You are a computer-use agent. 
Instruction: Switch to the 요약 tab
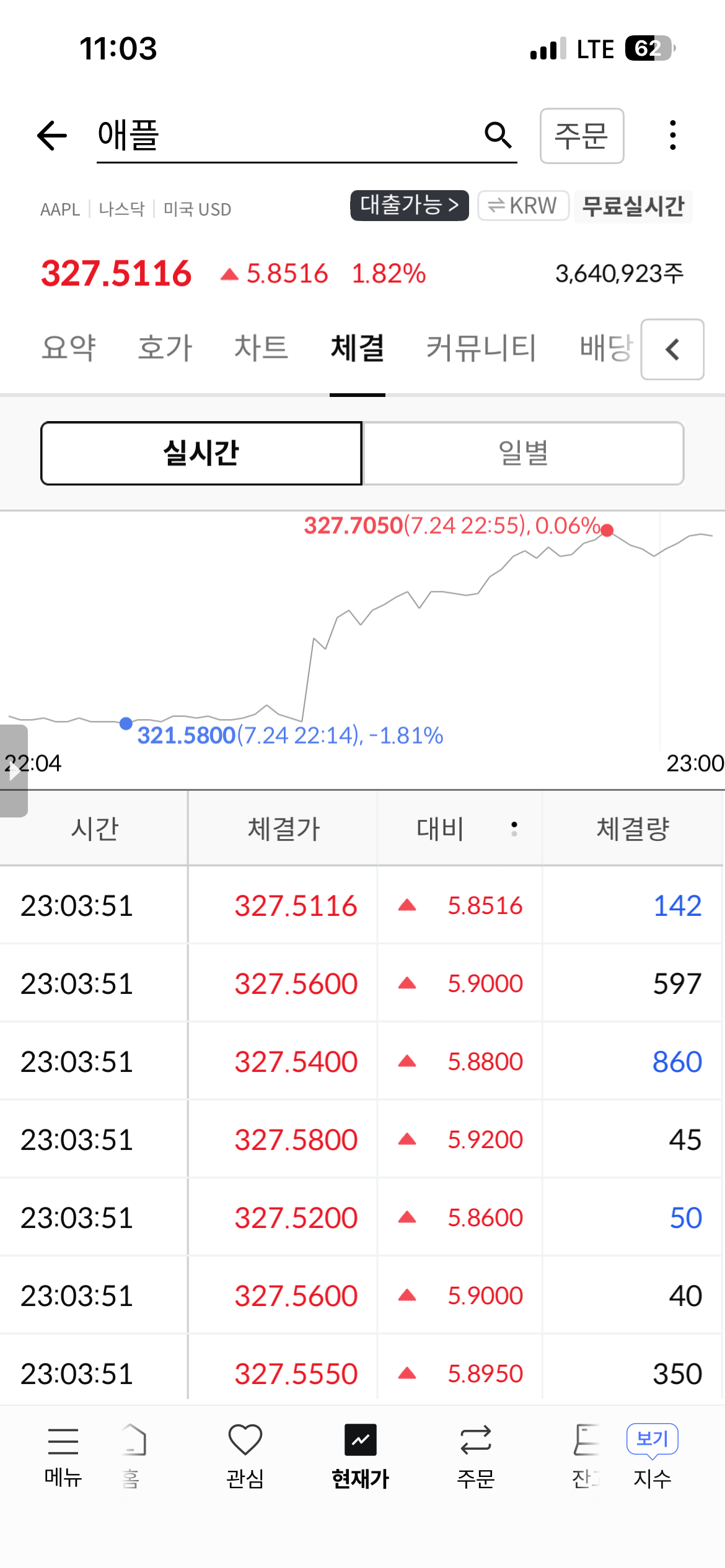coord(69,347)
